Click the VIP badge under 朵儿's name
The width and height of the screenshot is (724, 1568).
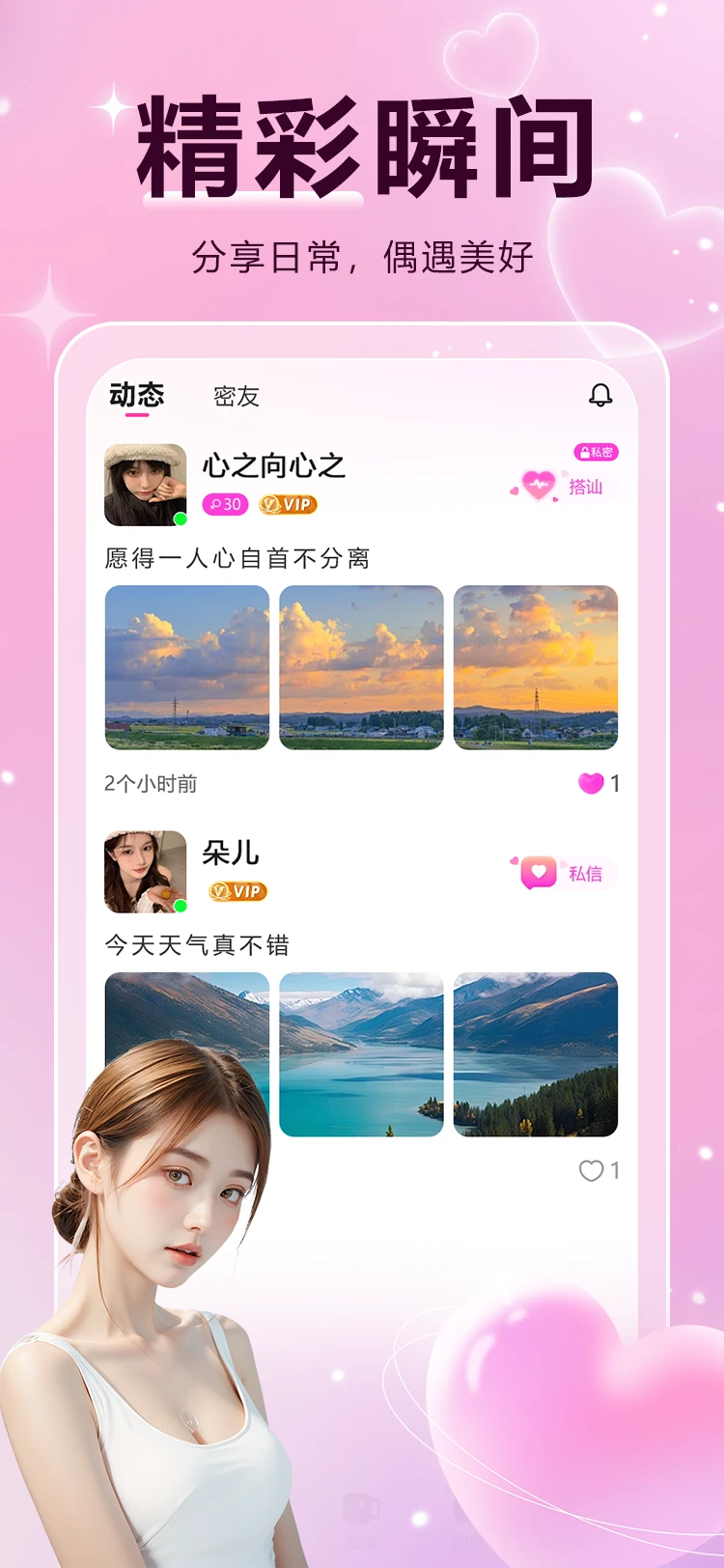point(237,891)
